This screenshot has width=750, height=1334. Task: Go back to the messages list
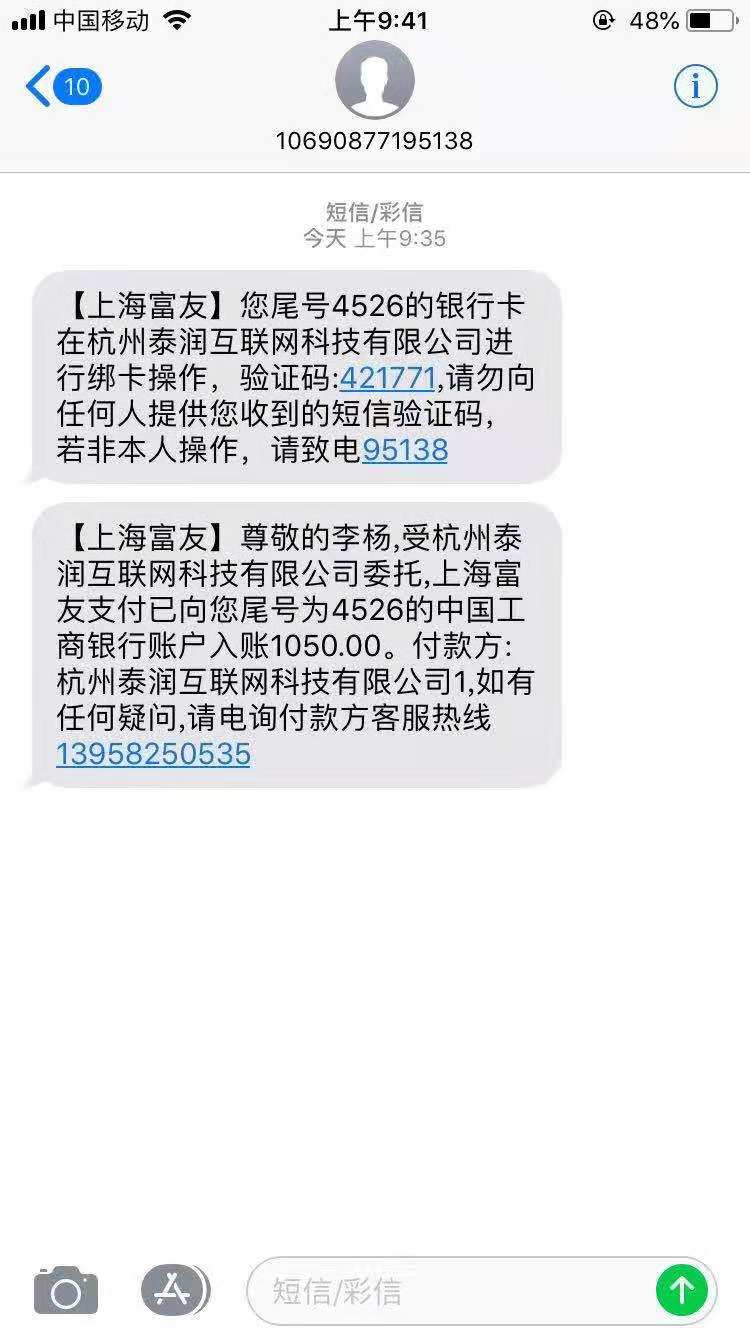(64, 87)
